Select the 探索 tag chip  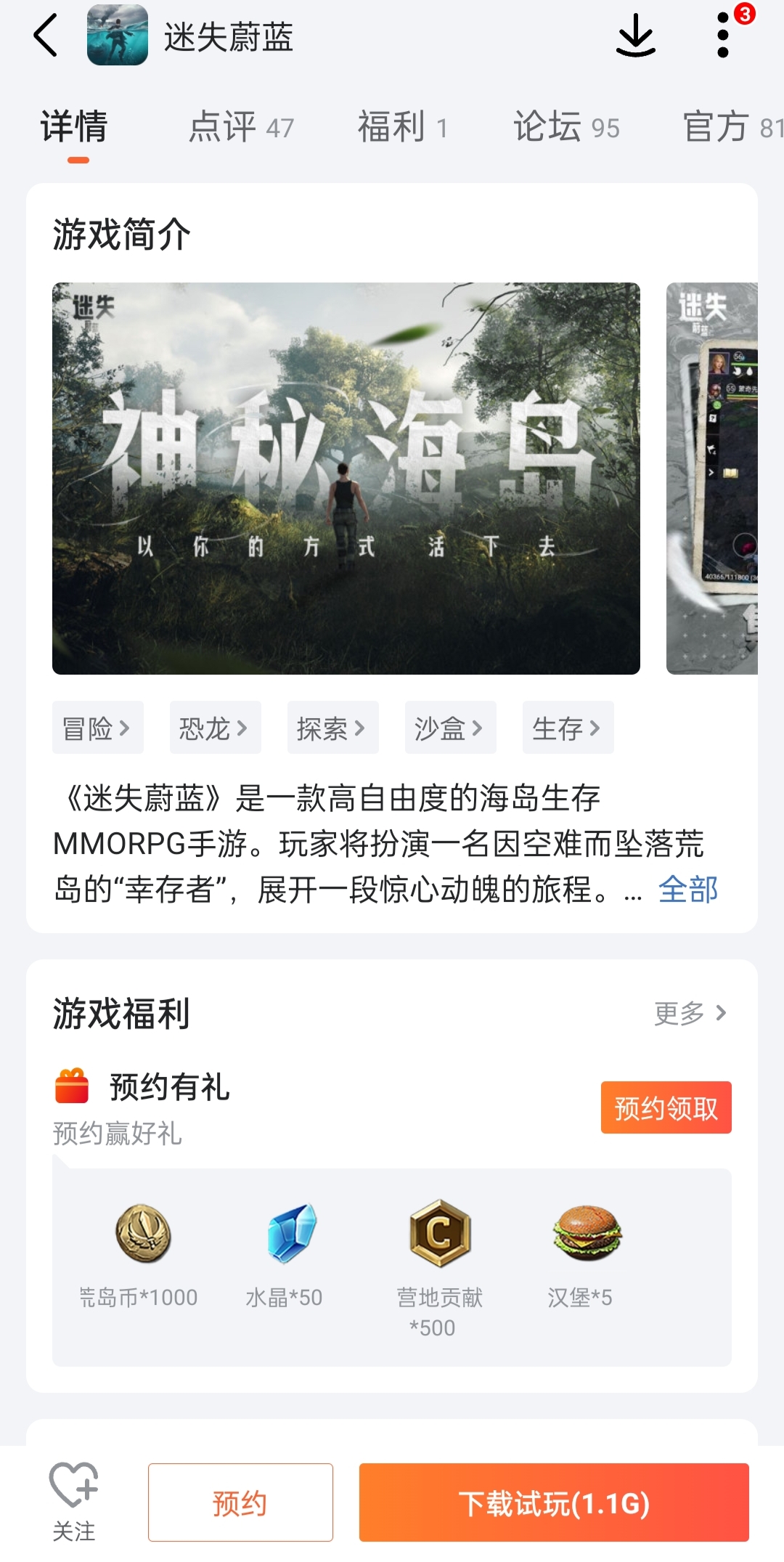(x=332, y=728)
